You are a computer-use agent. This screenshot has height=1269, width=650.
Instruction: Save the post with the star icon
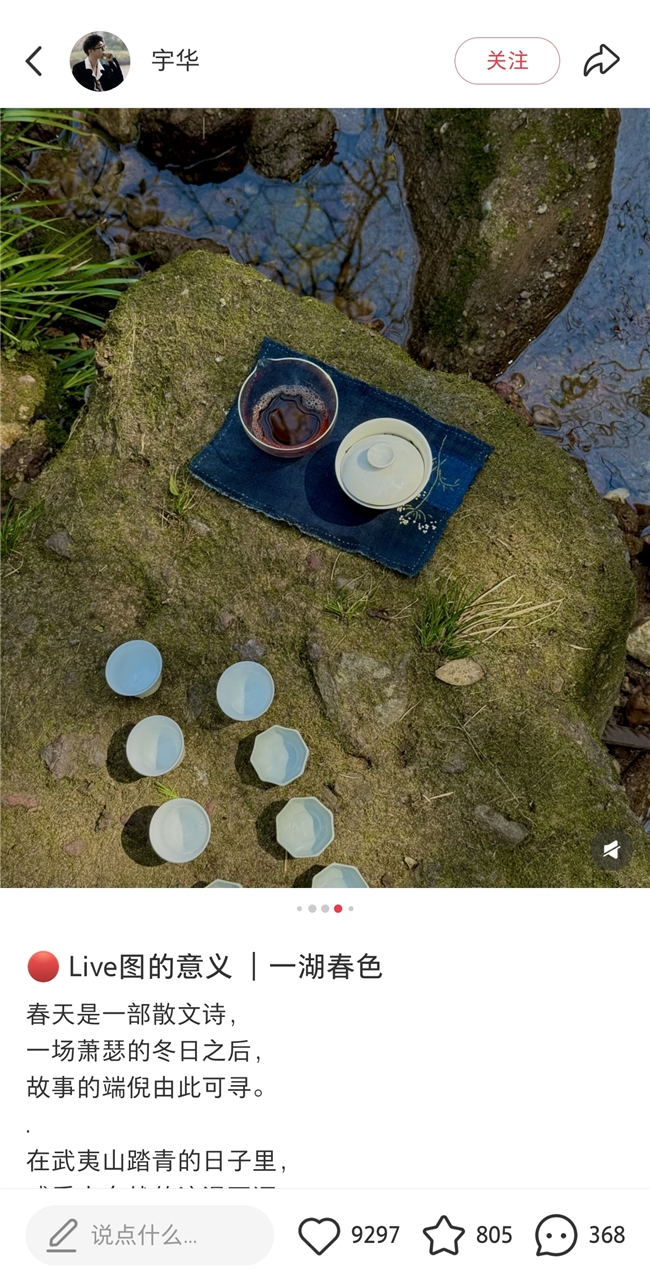click(443, 1235)
